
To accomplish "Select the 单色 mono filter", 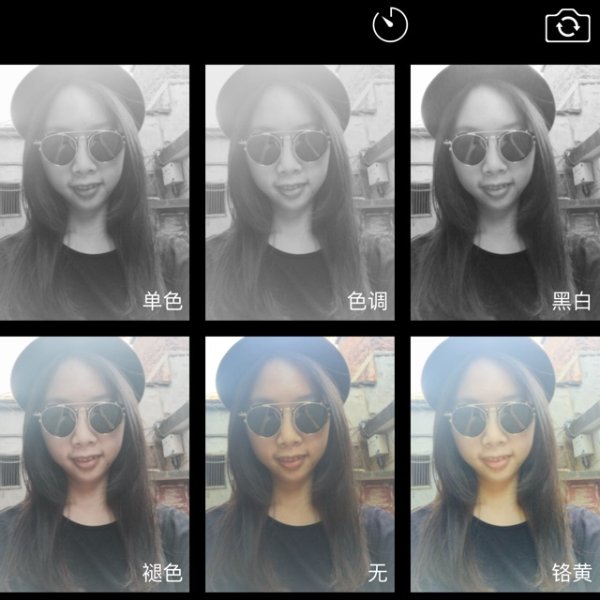I will click(x=95, y=192).
